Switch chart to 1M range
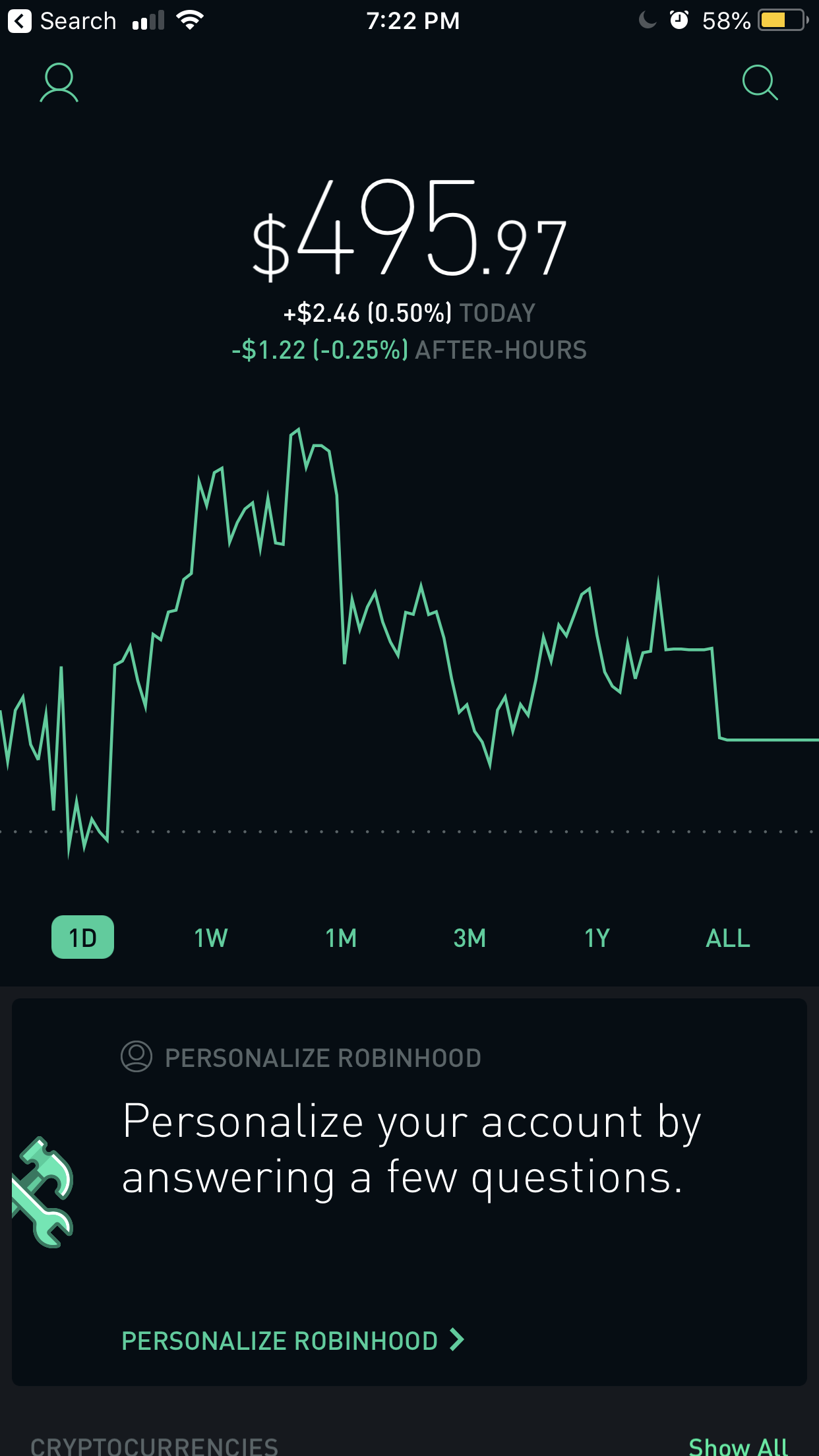This screenshot has width=819, height=1456. 341,938
